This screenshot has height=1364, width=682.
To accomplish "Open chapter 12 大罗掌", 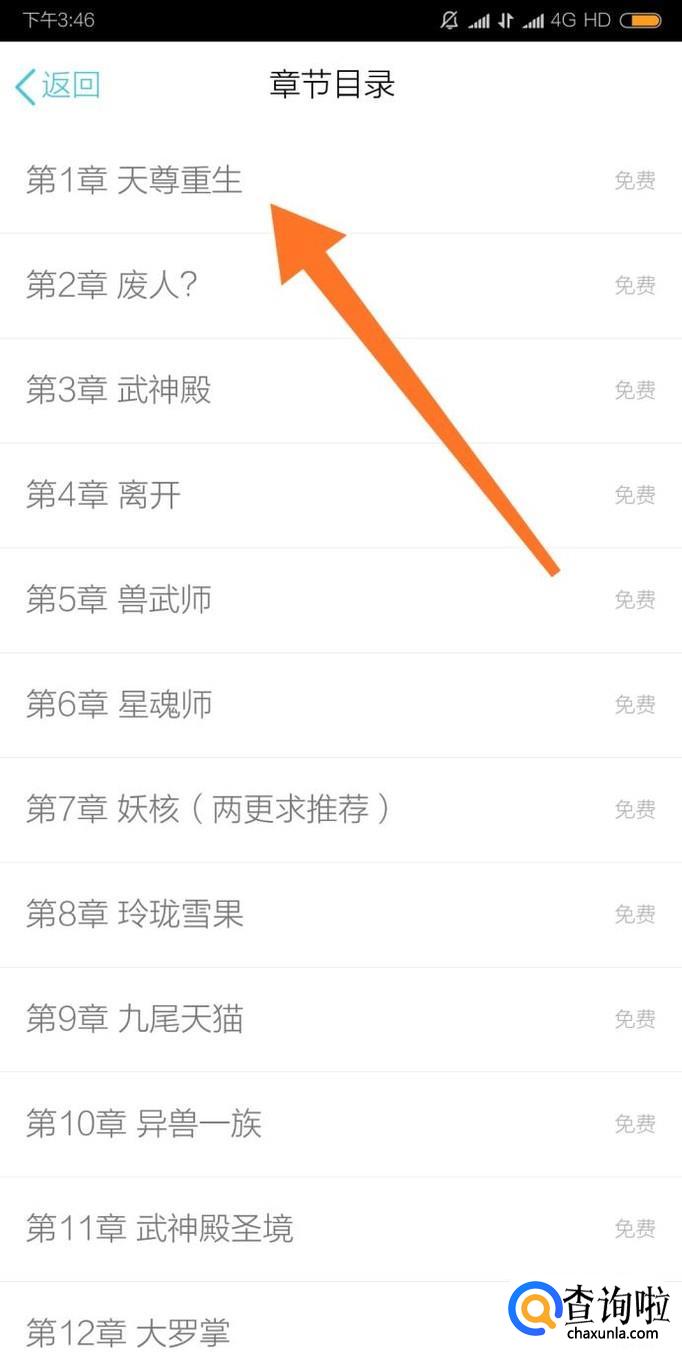I will (128, 1332).
